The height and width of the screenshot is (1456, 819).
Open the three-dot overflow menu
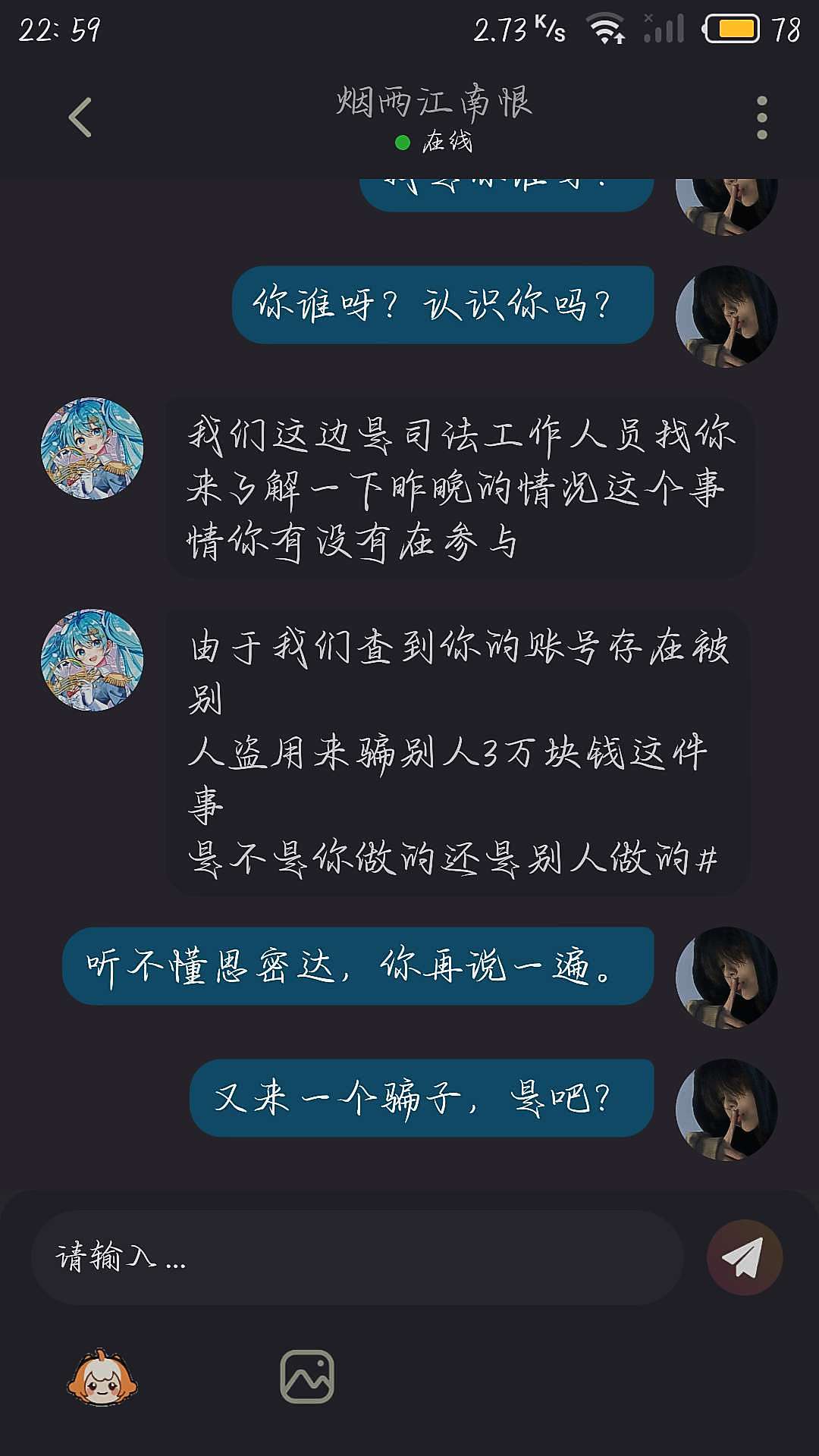tap(761, 118)
